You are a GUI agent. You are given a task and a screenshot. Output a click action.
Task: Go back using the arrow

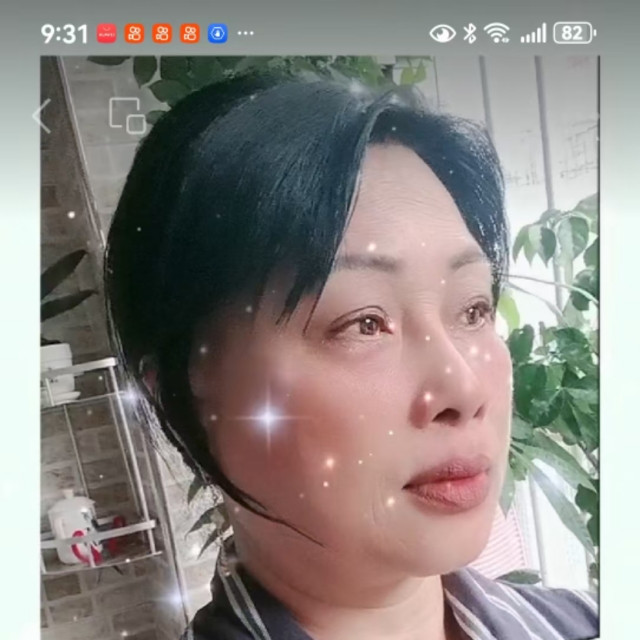pos(42,116)
